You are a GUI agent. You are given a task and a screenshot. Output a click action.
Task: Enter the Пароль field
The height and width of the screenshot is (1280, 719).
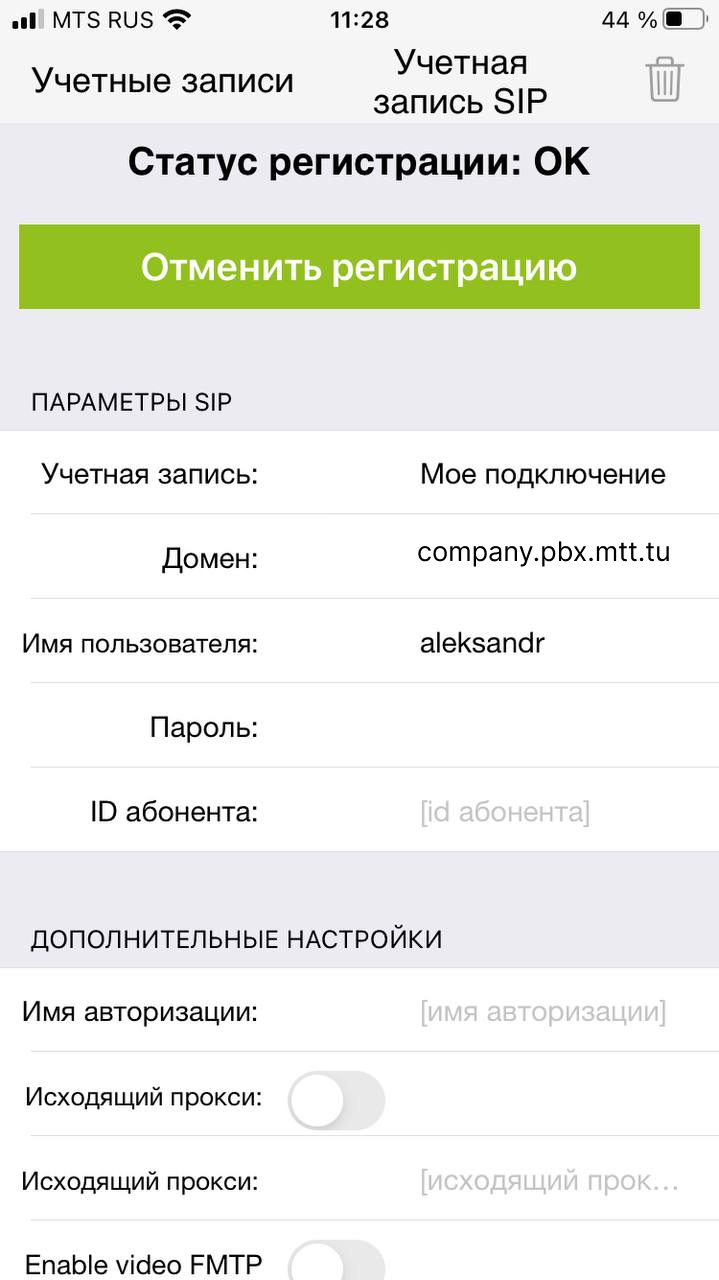click(544, 727)
